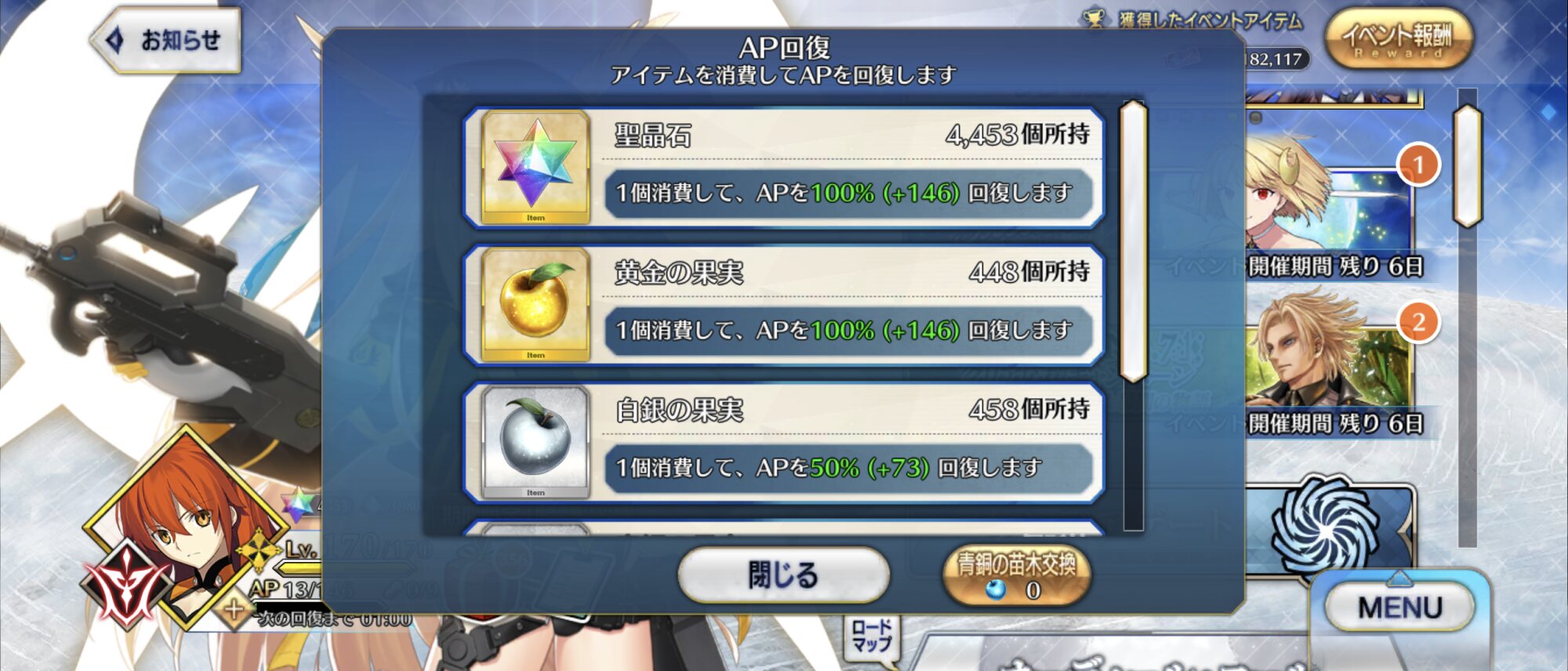The image size is (1568, 671).
Task: Close the AP recovery dialog with 閉じる
Action: pos(783,575)
